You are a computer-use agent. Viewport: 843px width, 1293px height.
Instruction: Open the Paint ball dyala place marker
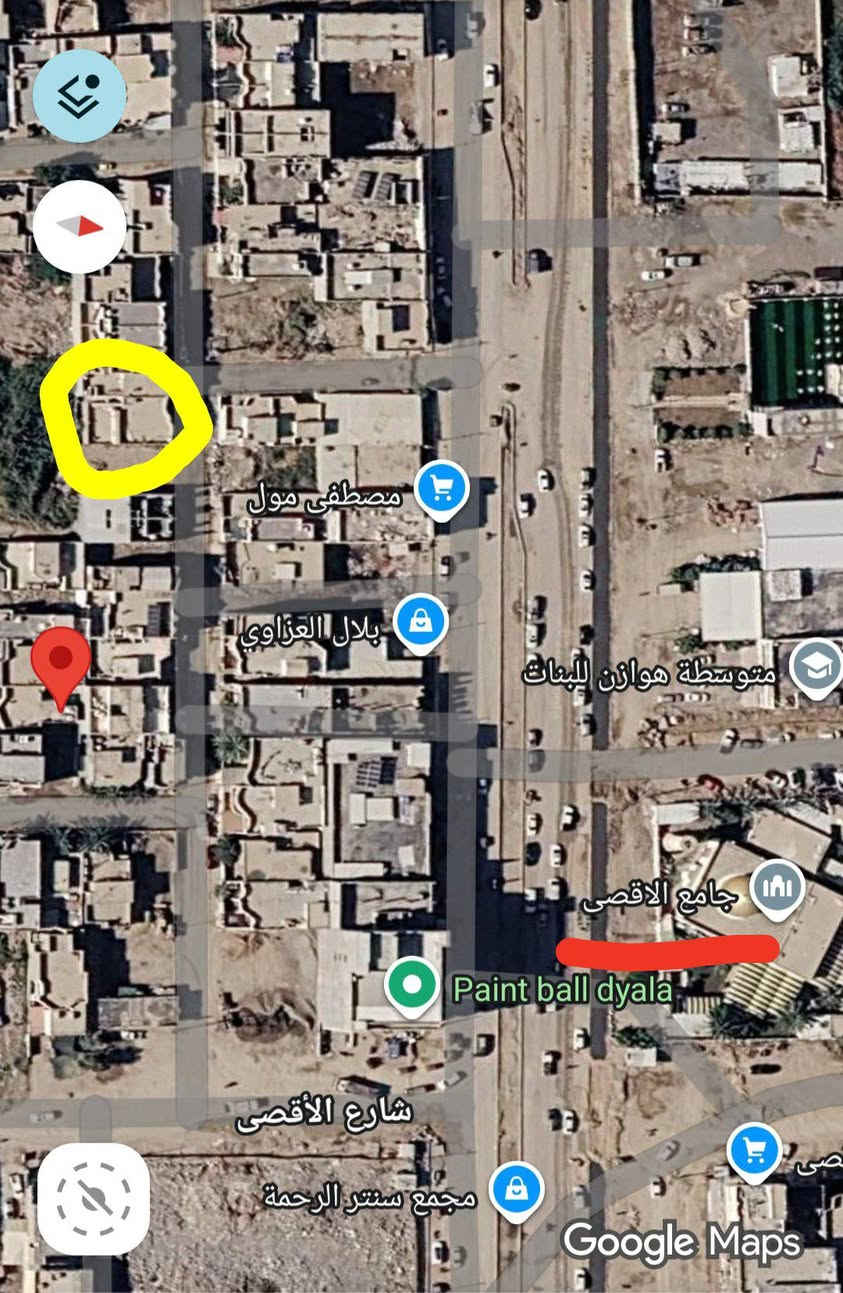pyautogui.click(x=412, y=985)
